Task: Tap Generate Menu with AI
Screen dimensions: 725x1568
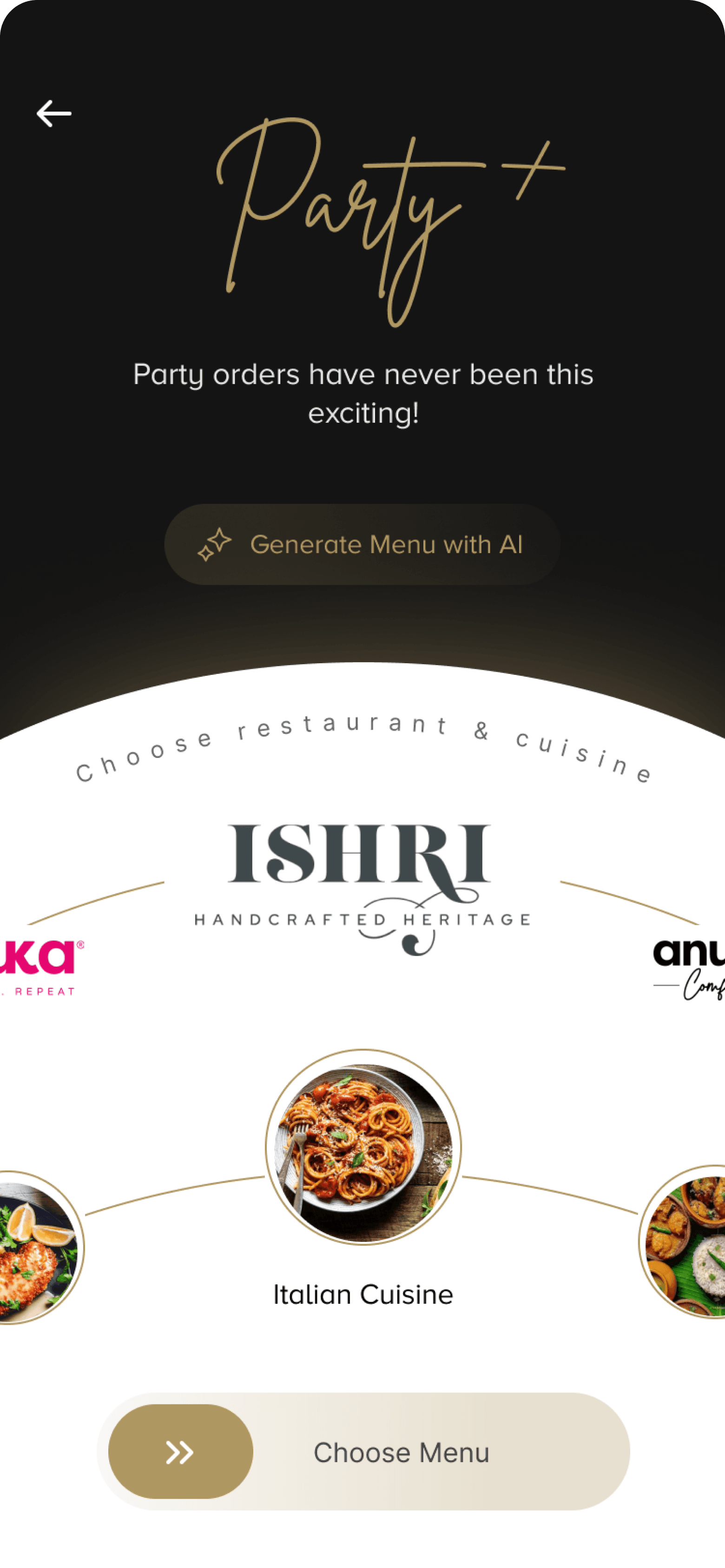Action: tap(362, 544)
